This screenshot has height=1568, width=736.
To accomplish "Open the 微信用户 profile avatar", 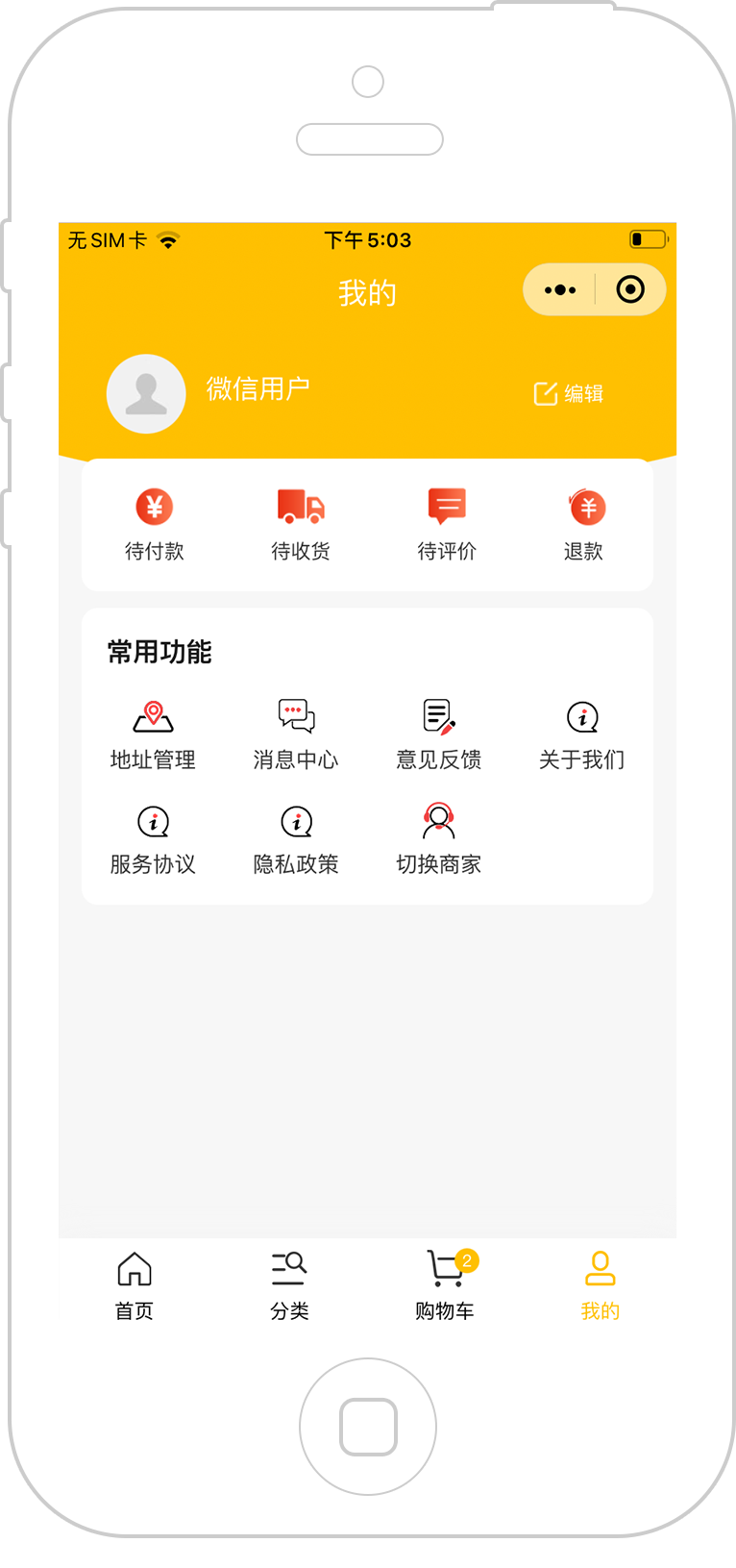I will [146, 393].
